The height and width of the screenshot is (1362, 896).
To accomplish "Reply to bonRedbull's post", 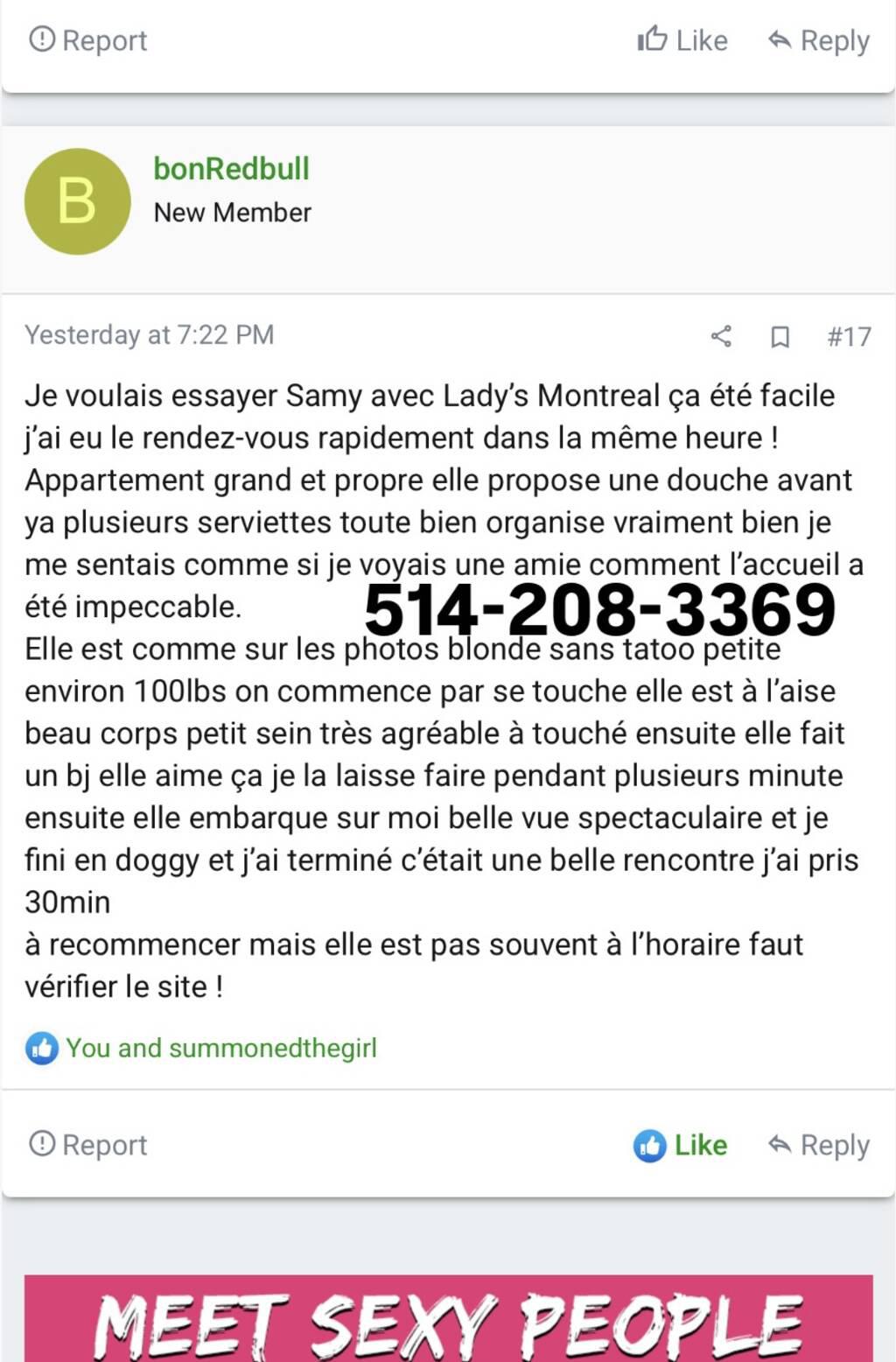I will (818, 1145).
